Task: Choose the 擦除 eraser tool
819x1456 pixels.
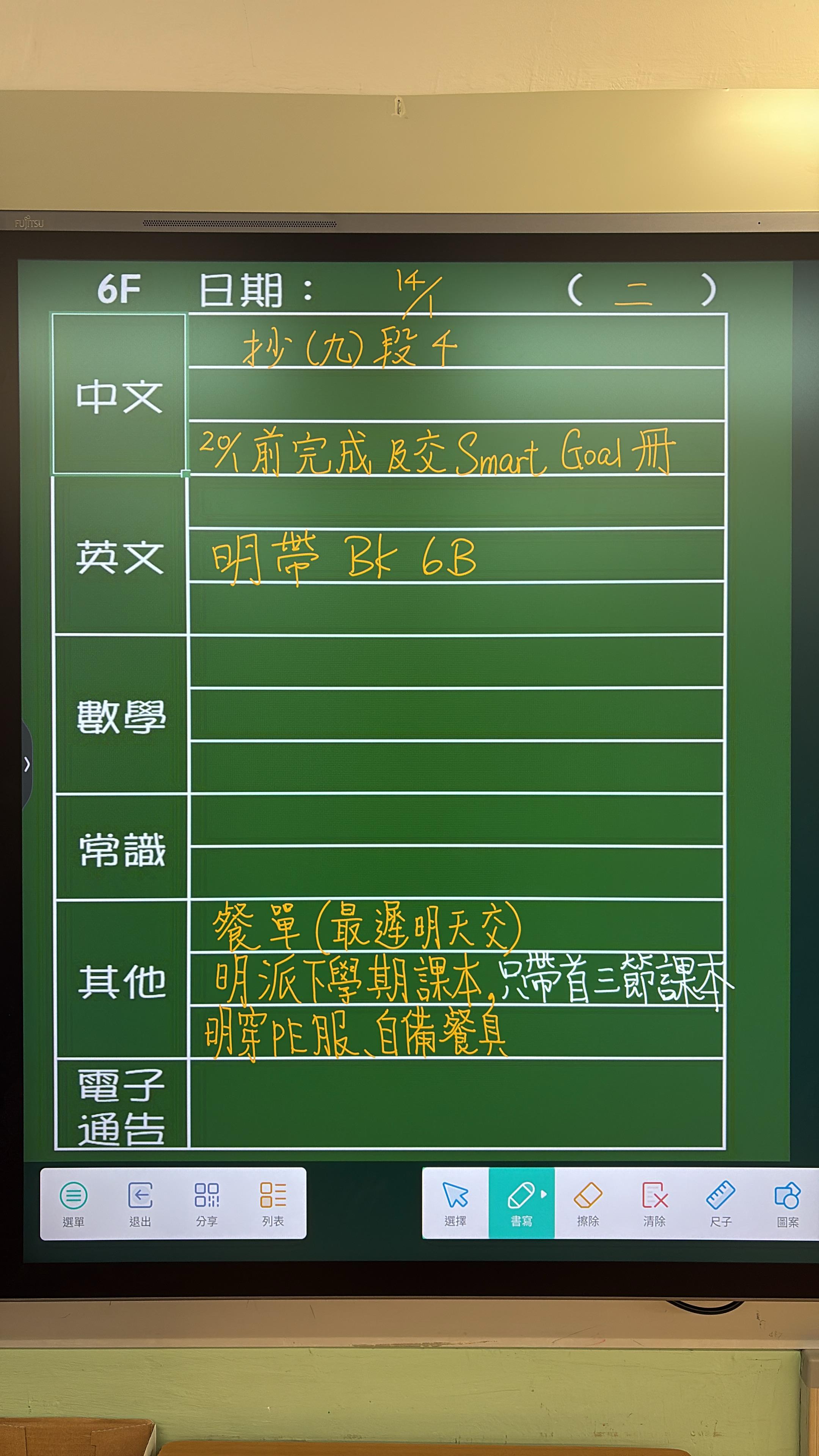Action: click(588, 1204)
